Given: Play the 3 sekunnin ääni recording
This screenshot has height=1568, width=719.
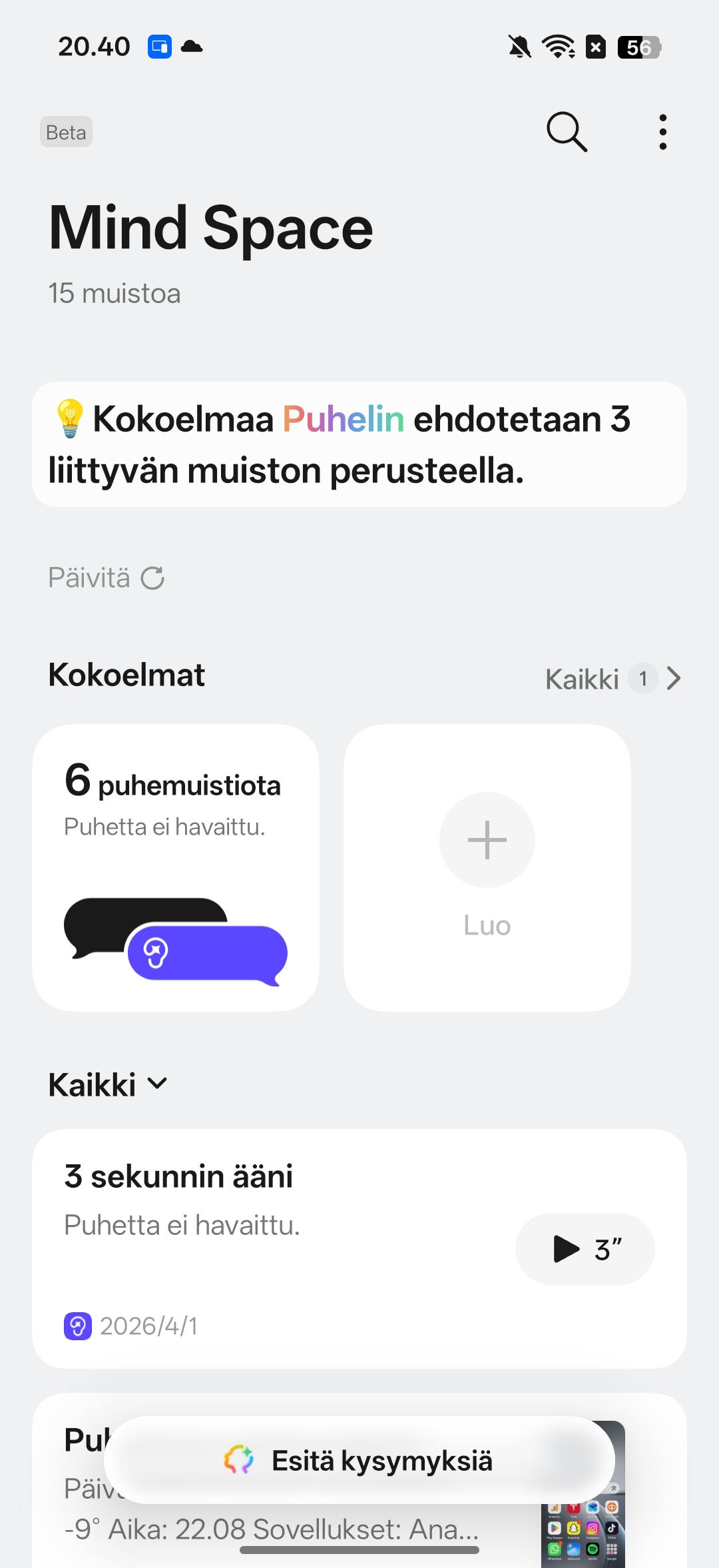Looking at the screenshot, I should coord(585,1249).
